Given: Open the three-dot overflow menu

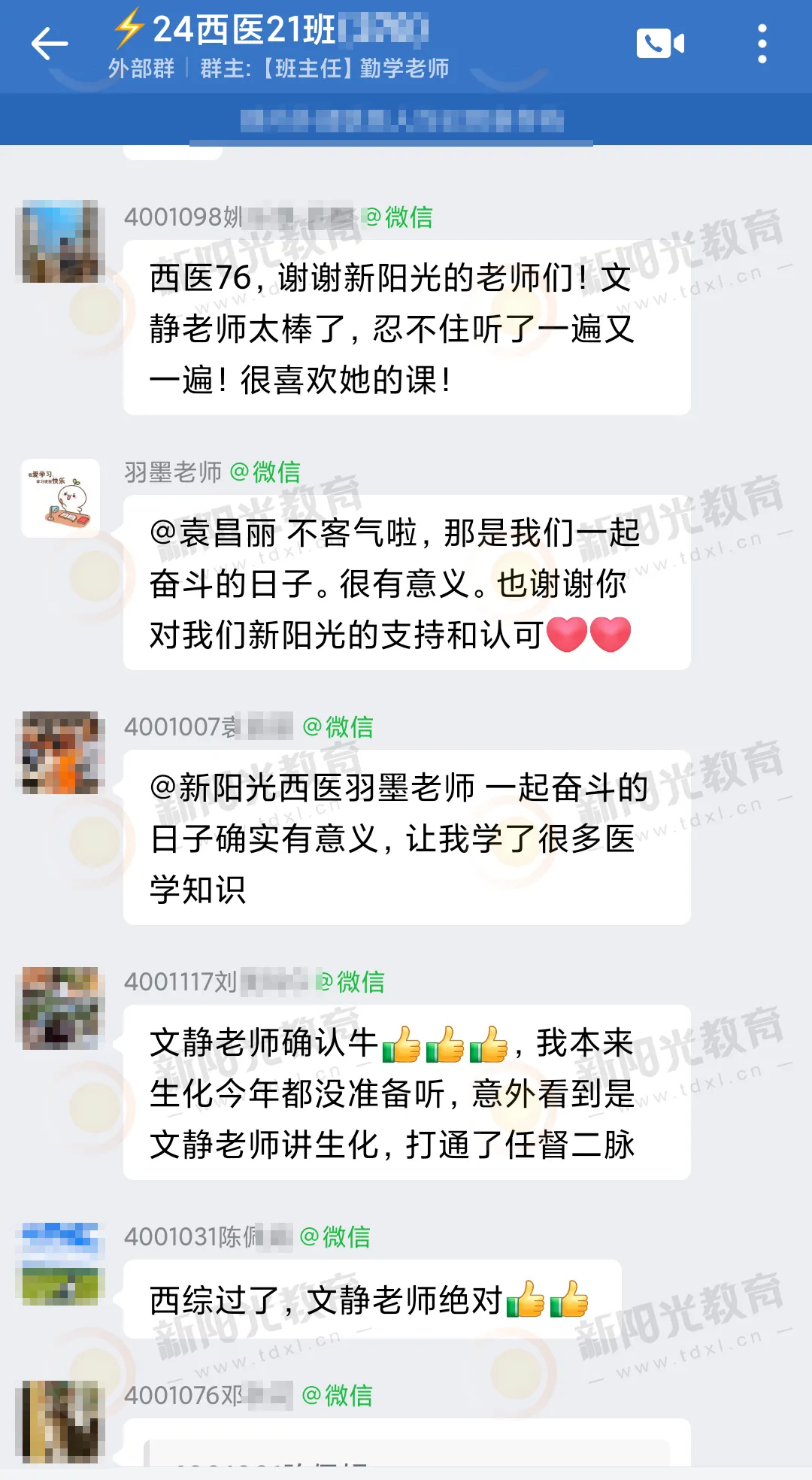Looking at the screenshot, I should point(762,44).
